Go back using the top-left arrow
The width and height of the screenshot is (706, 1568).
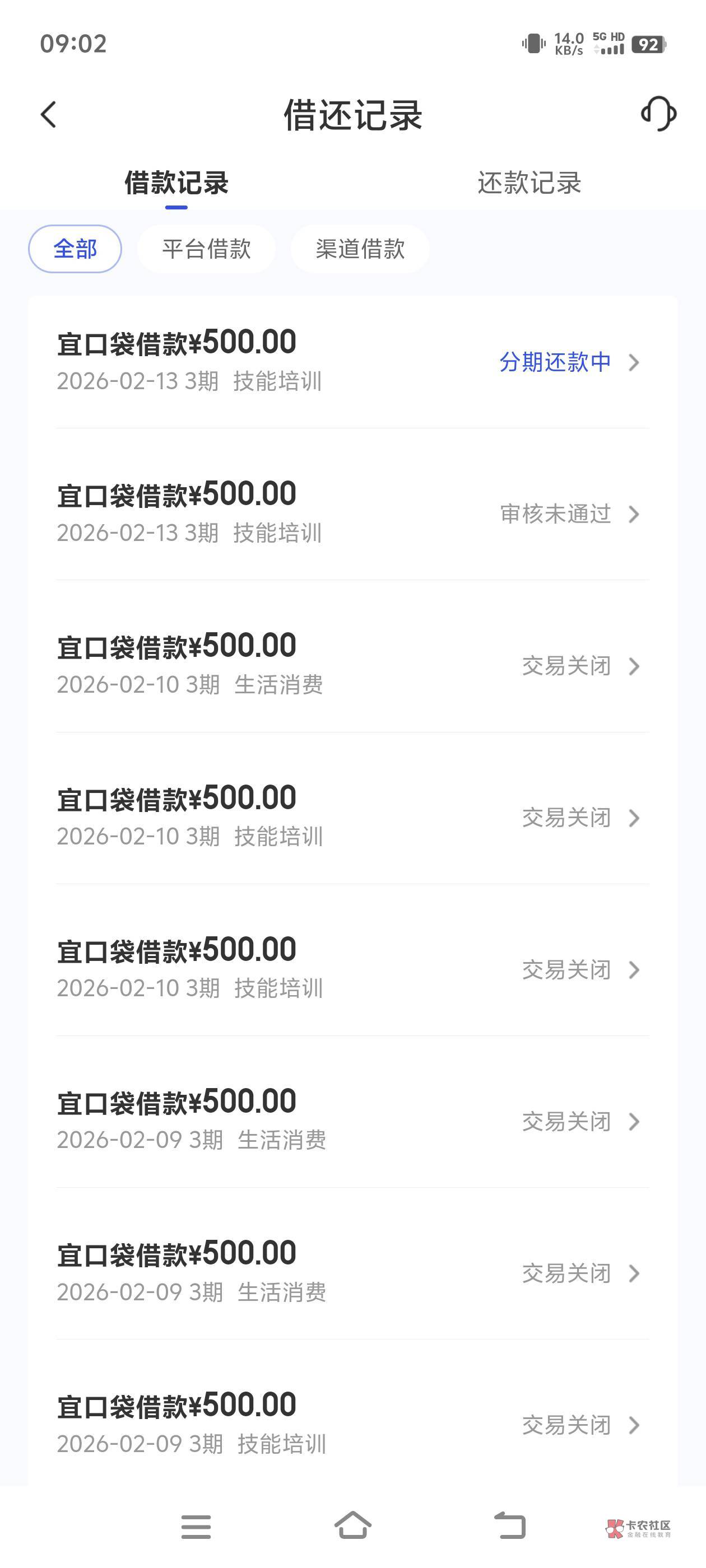[x=49, y=114]
